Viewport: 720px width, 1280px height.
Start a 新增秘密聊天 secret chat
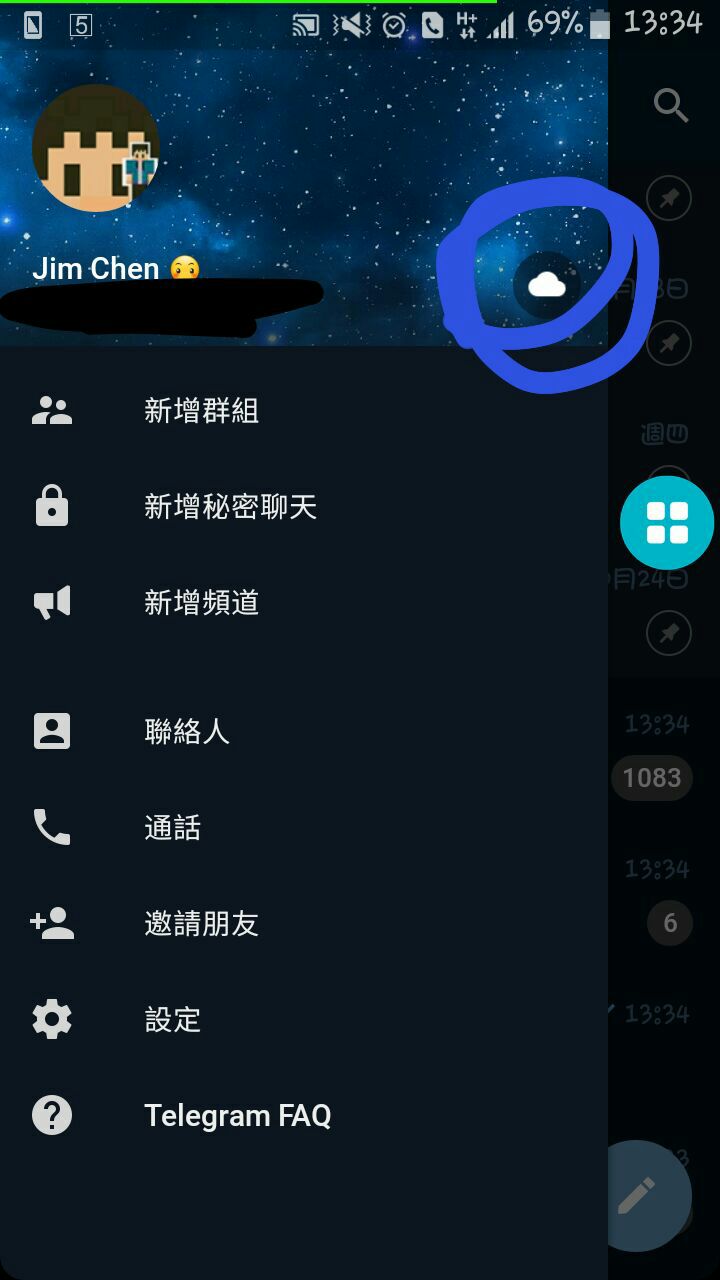(x=230, y=507)
